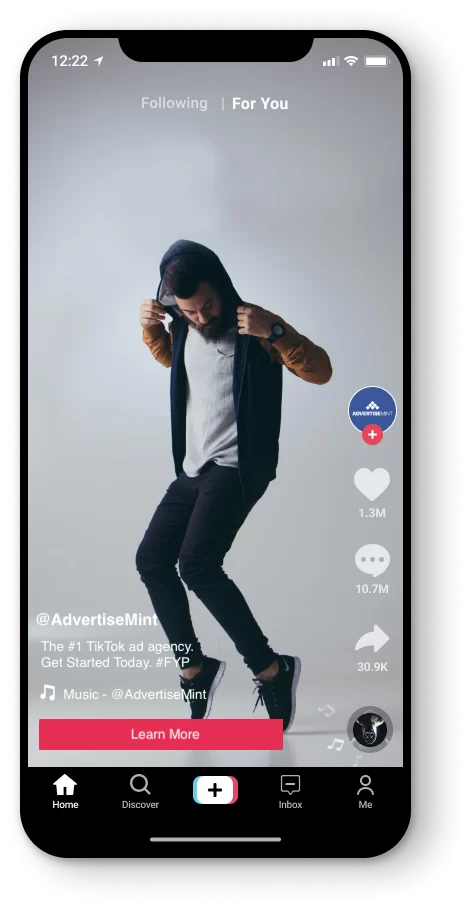Open the comments bubble
The image size is (471, 908).
coord(372,560)
